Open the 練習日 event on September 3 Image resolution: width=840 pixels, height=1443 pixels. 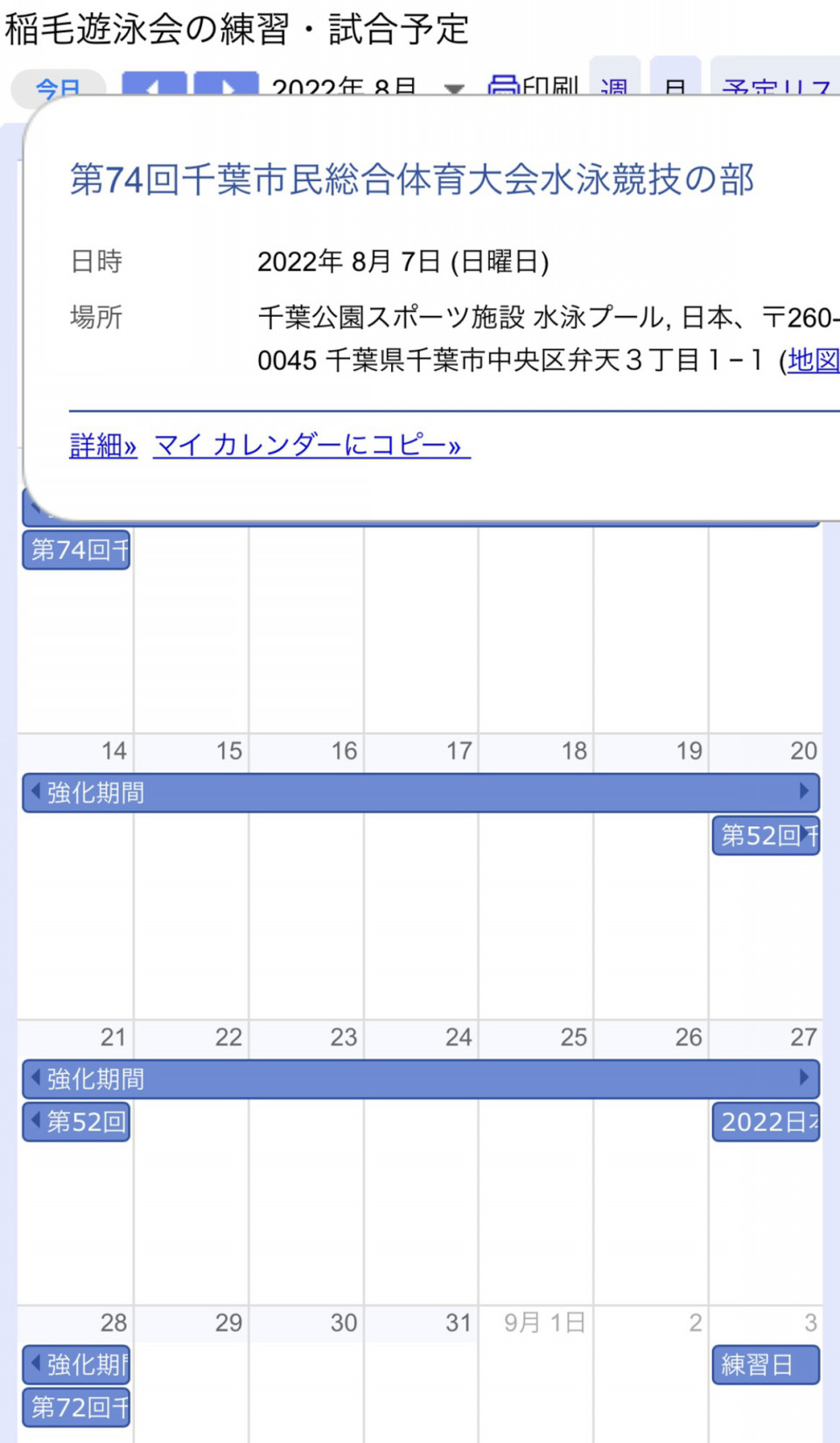[766, 1364]
